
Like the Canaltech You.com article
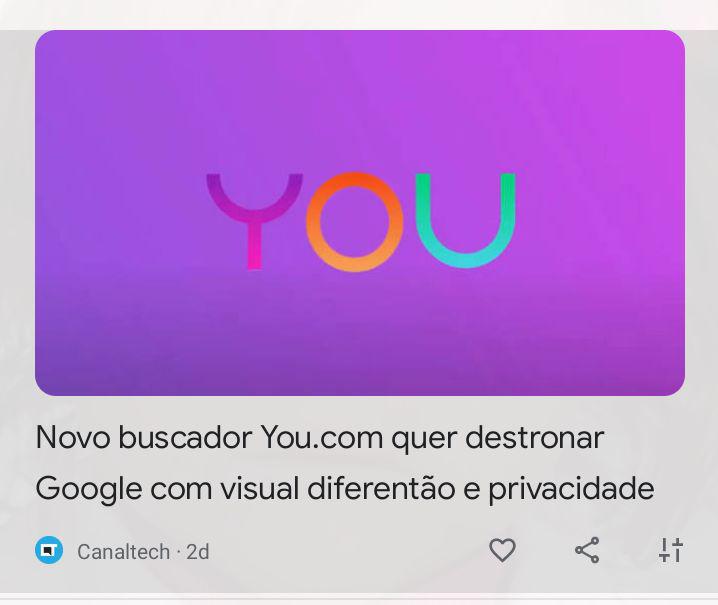(502, 550)
